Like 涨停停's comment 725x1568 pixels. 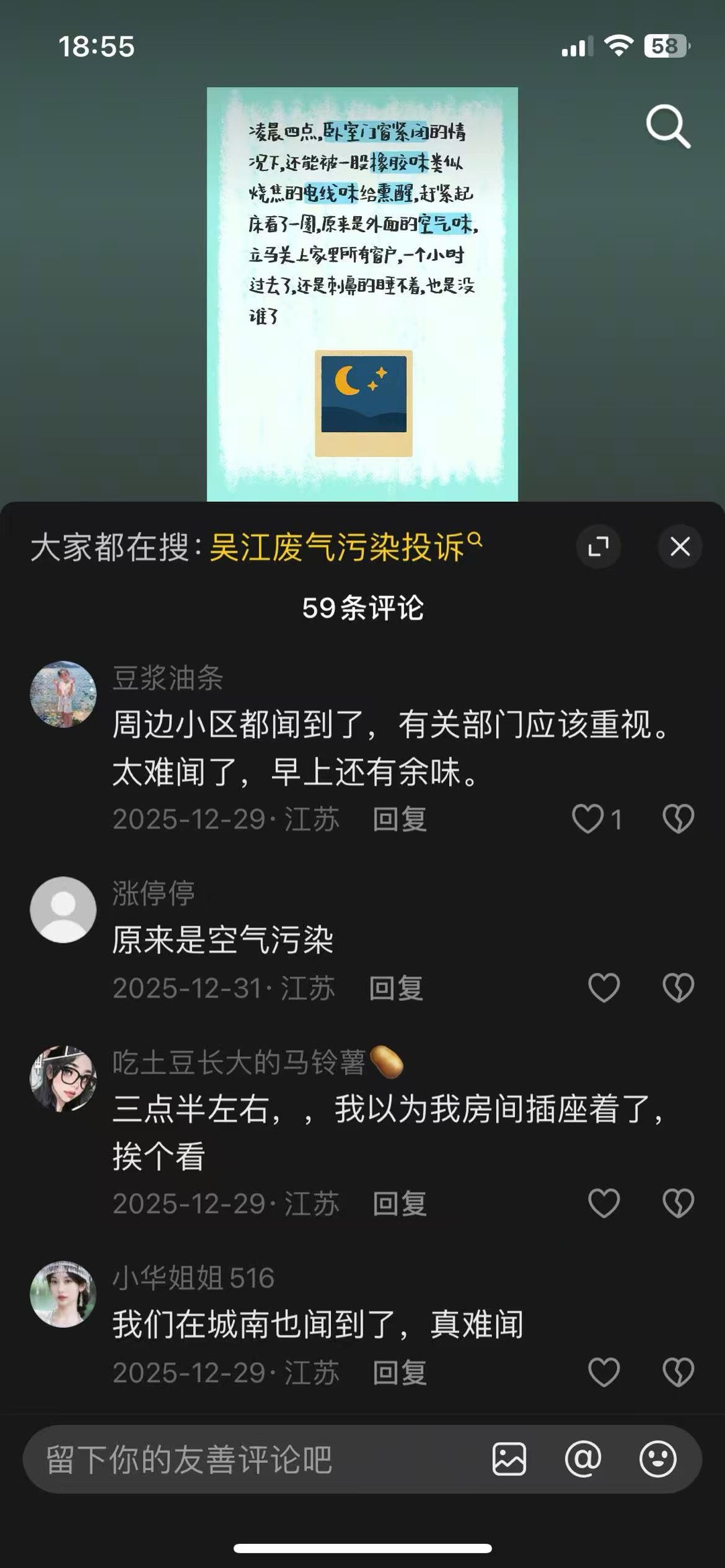coord(603,988)
